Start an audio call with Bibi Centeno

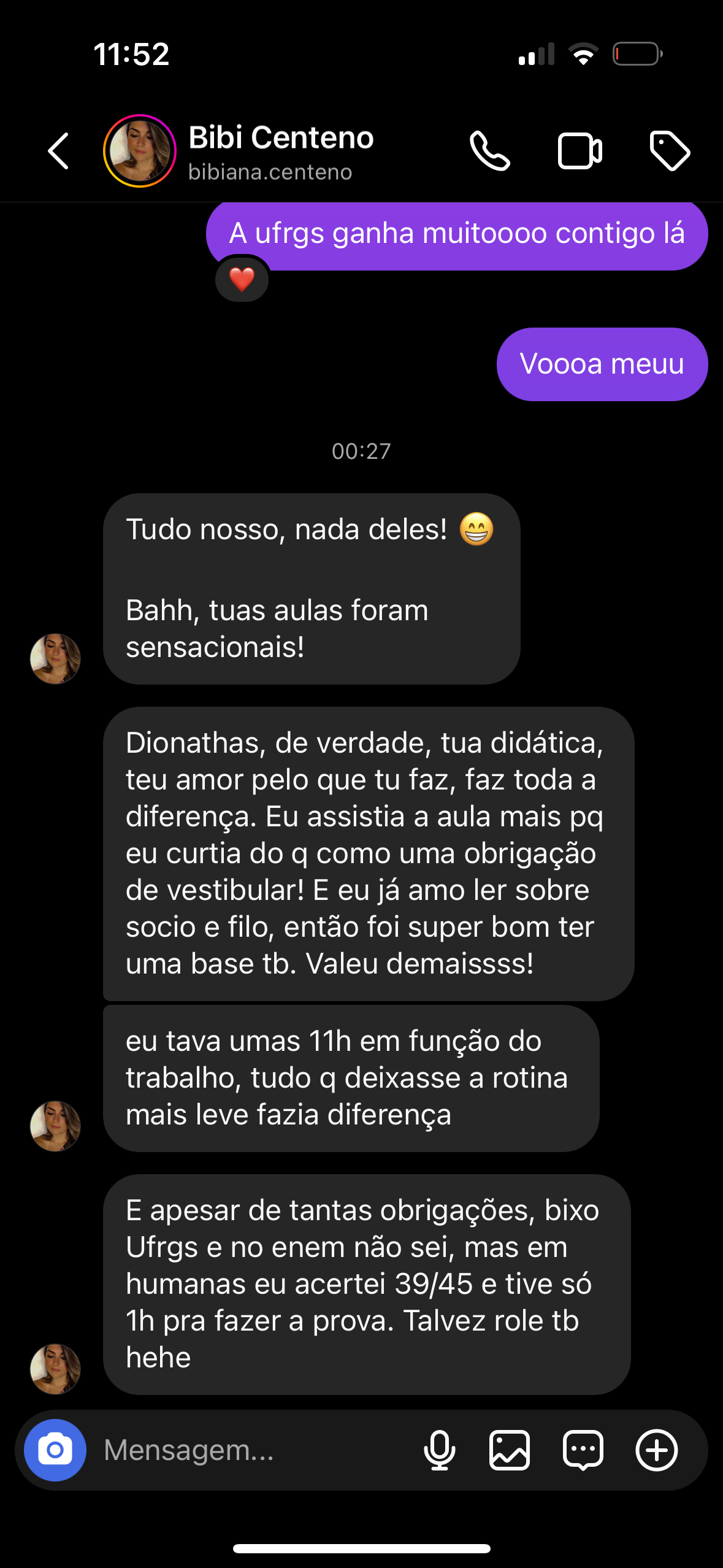click(x=489, y=151)
